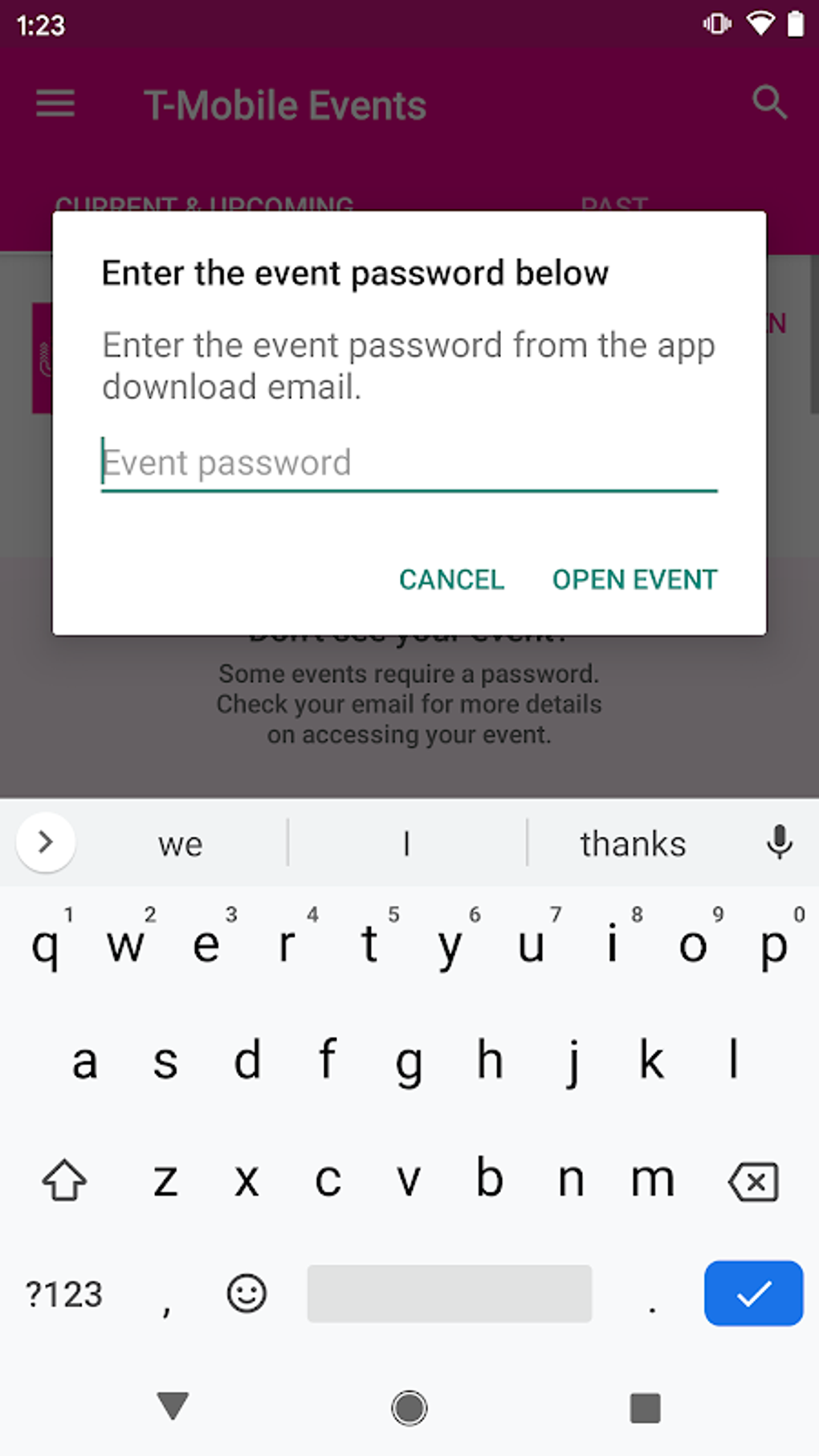Click the CANCEL button
This screenshot has width=819, height=1456.
click(x=451, y=579)
